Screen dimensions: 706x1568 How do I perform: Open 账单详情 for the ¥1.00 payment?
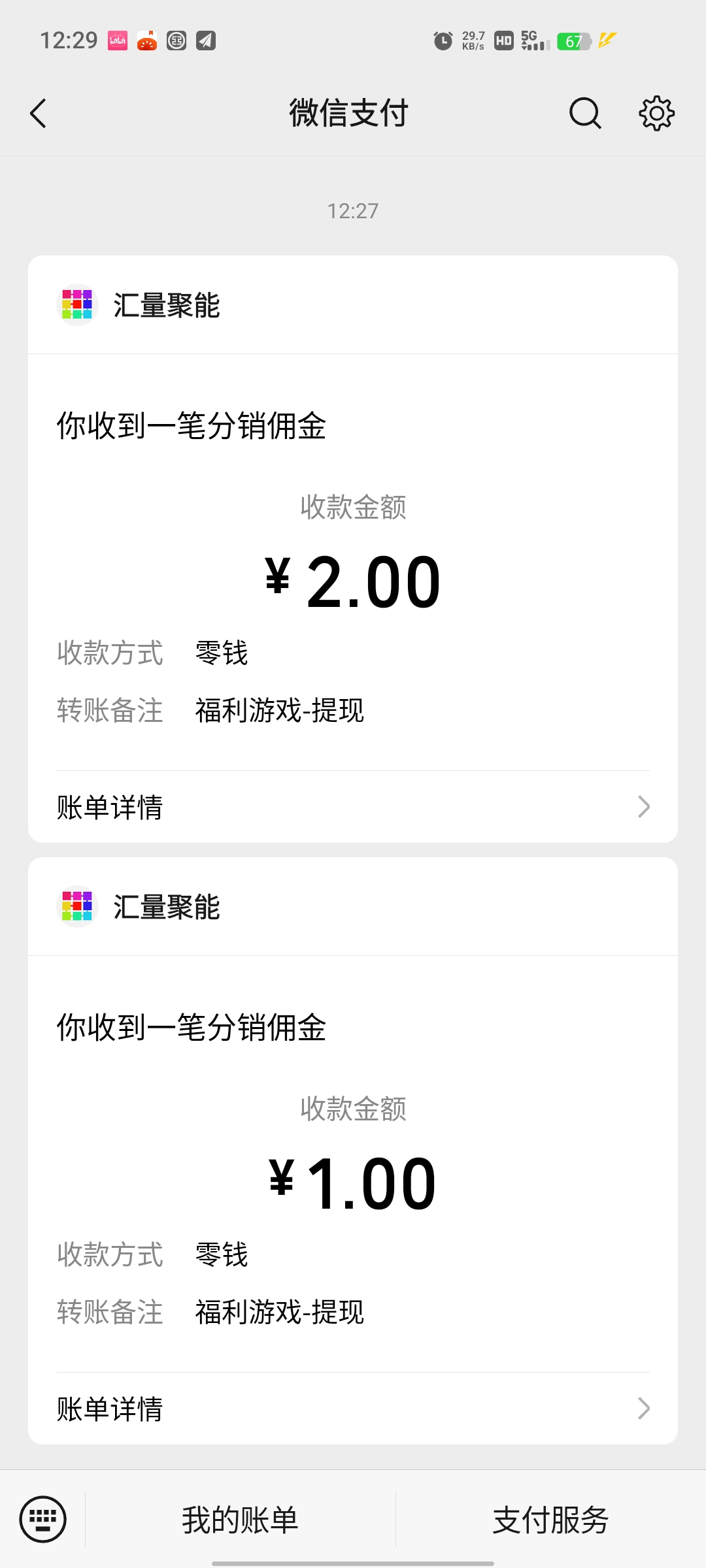coord(353,1409)
